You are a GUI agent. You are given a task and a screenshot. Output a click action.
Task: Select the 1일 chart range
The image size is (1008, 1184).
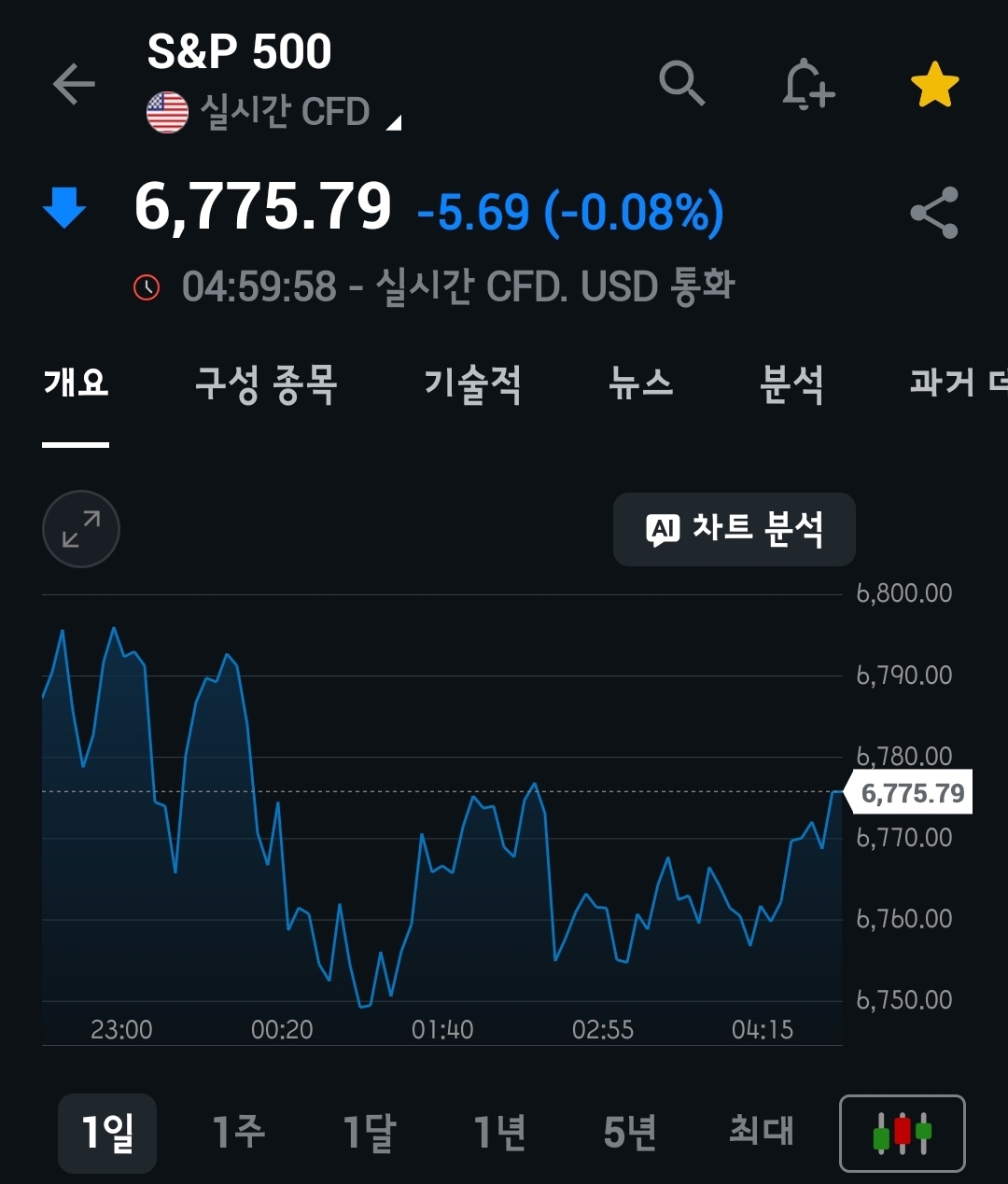[107, 1133]
